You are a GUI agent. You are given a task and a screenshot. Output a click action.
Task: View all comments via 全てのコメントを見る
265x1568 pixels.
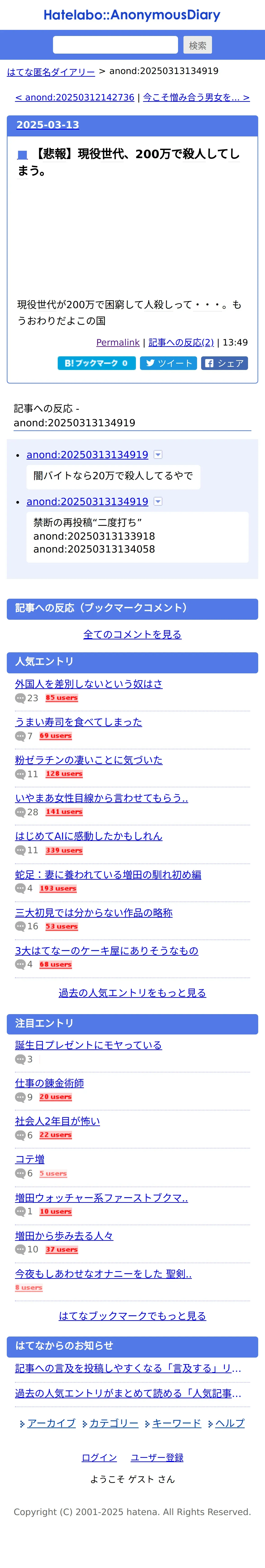[132, 634]
